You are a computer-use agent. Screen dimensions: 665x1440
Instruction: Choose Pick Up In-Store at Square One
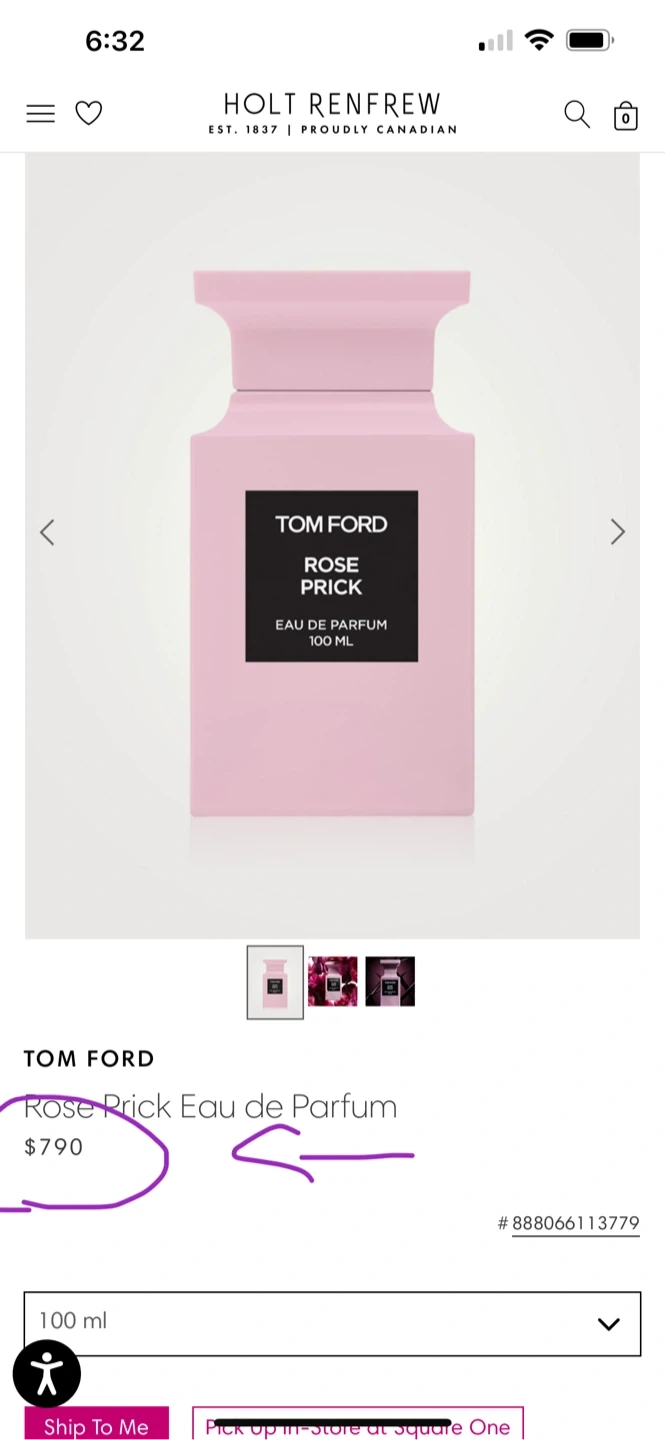(x=358, y=1425)
